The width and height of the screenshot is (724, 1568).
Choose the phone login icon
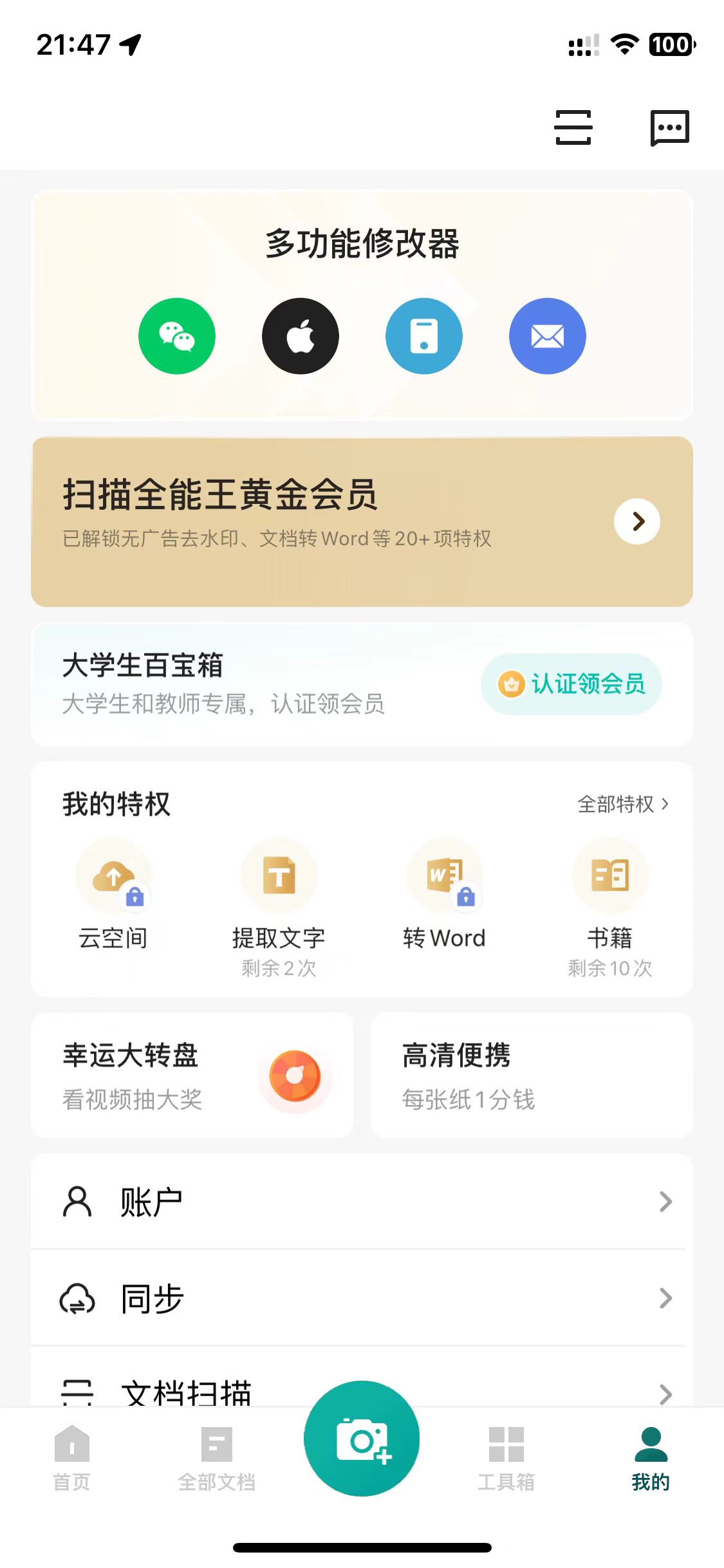tap(424, 336)
